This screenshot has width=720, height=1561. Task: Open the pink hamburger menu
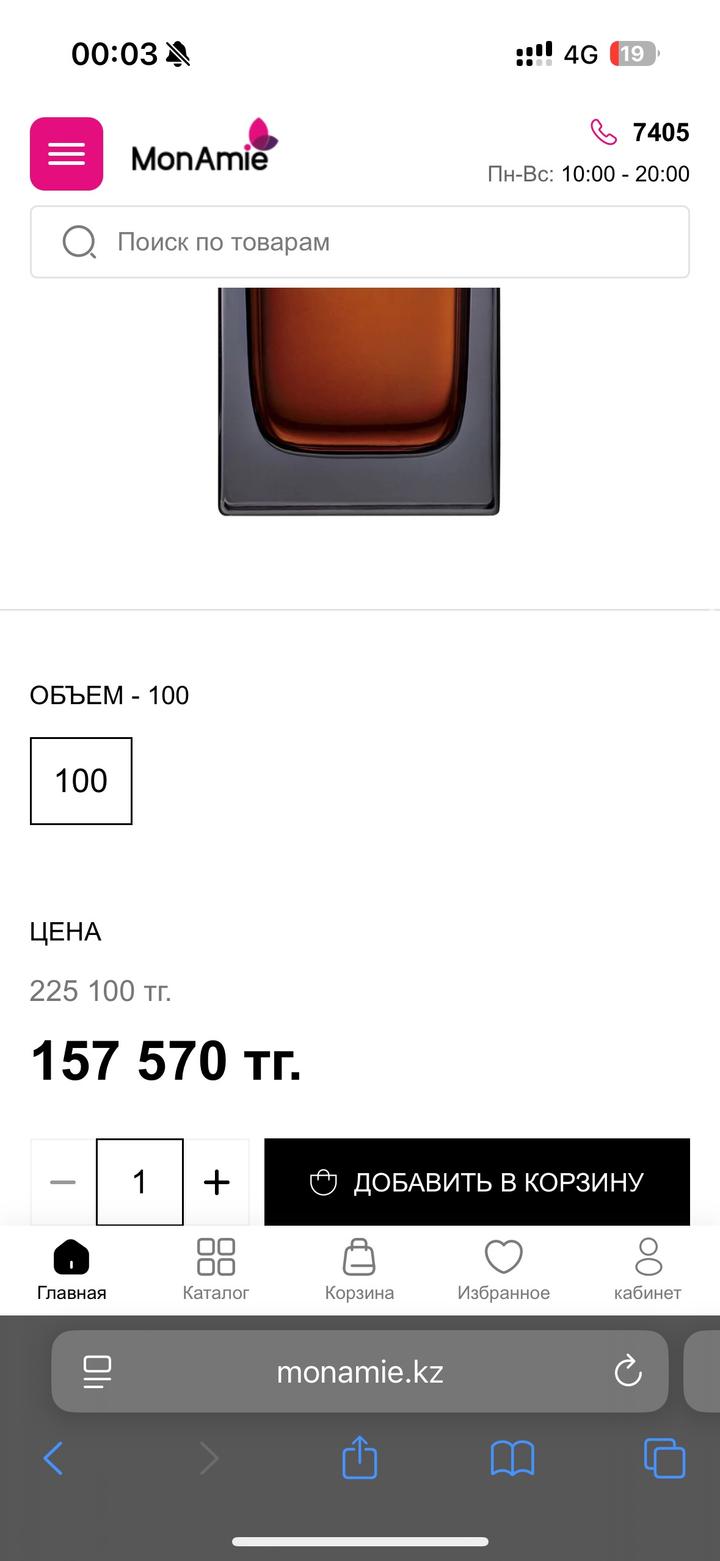66,154
